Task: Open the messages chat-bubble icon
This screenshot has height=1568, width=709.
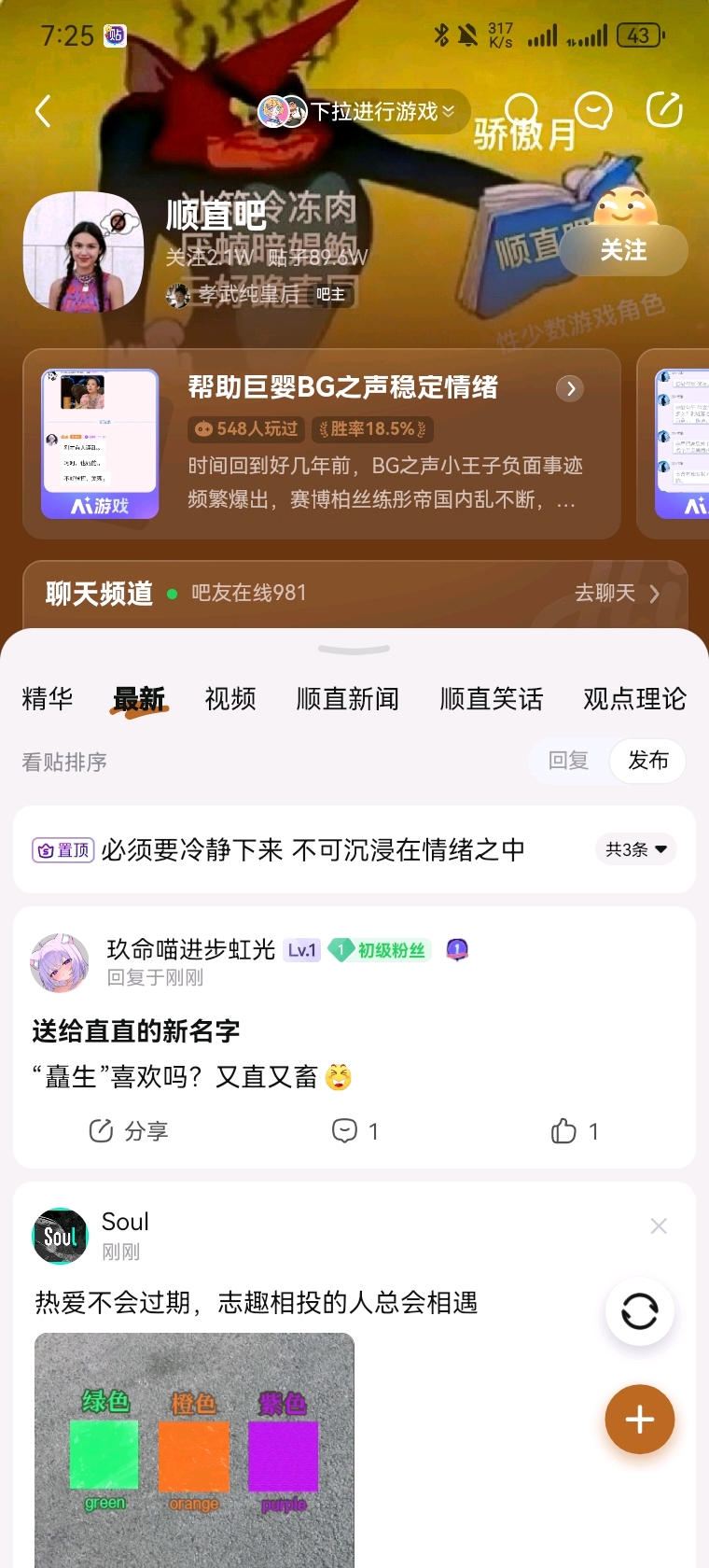Action: [x=593, y=110]
